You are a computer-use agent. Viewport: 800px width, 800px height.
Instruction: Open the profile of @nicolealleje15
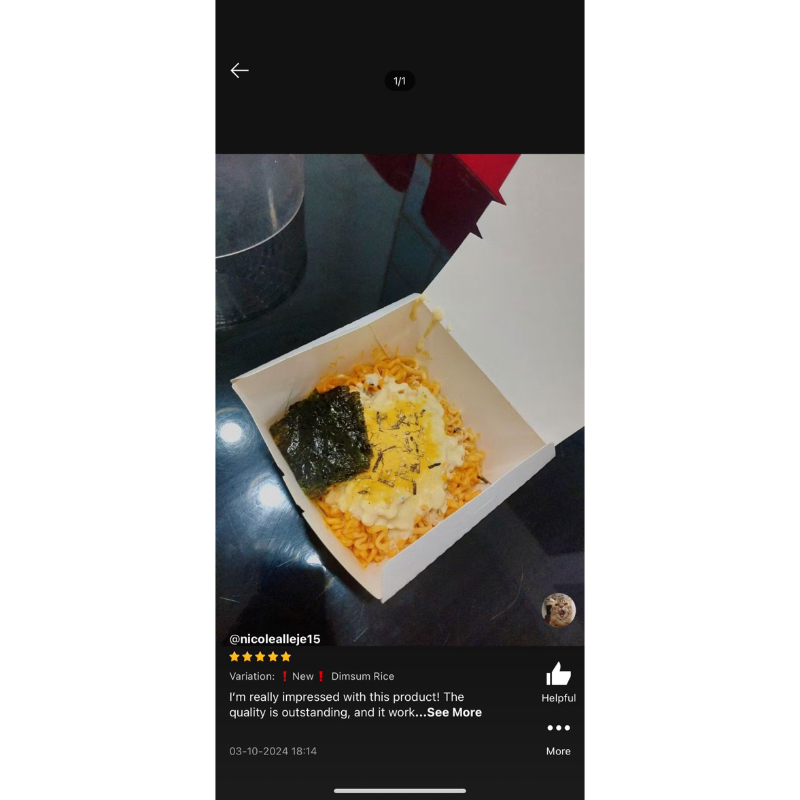(275, 639)
